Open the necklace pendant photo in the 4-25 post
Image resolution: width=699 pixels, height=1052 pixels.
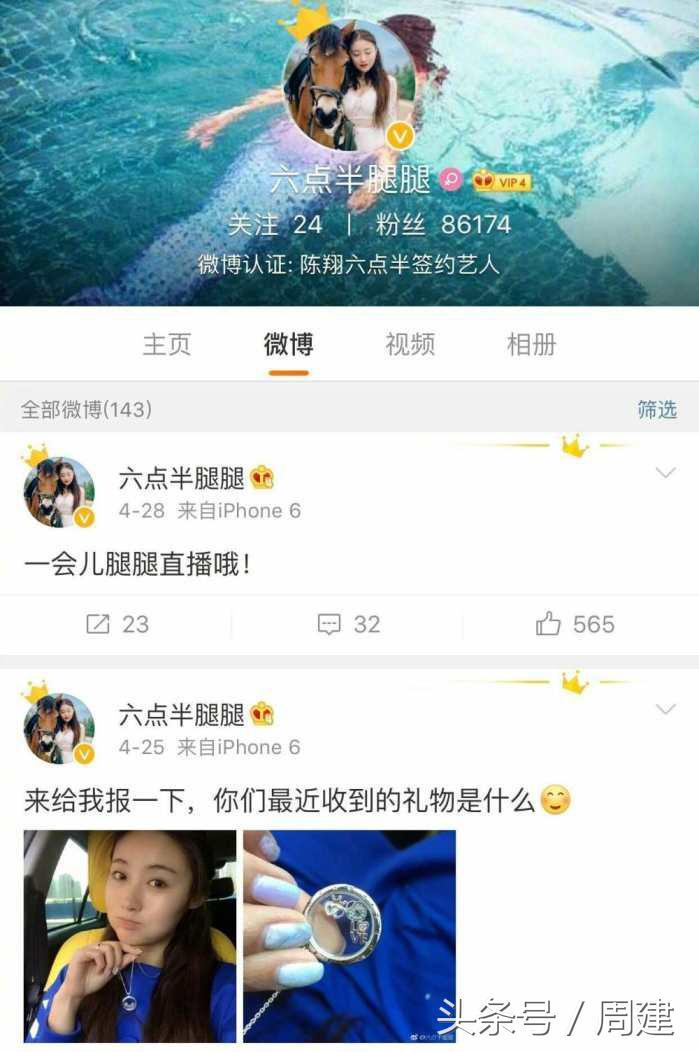point(349,936)
